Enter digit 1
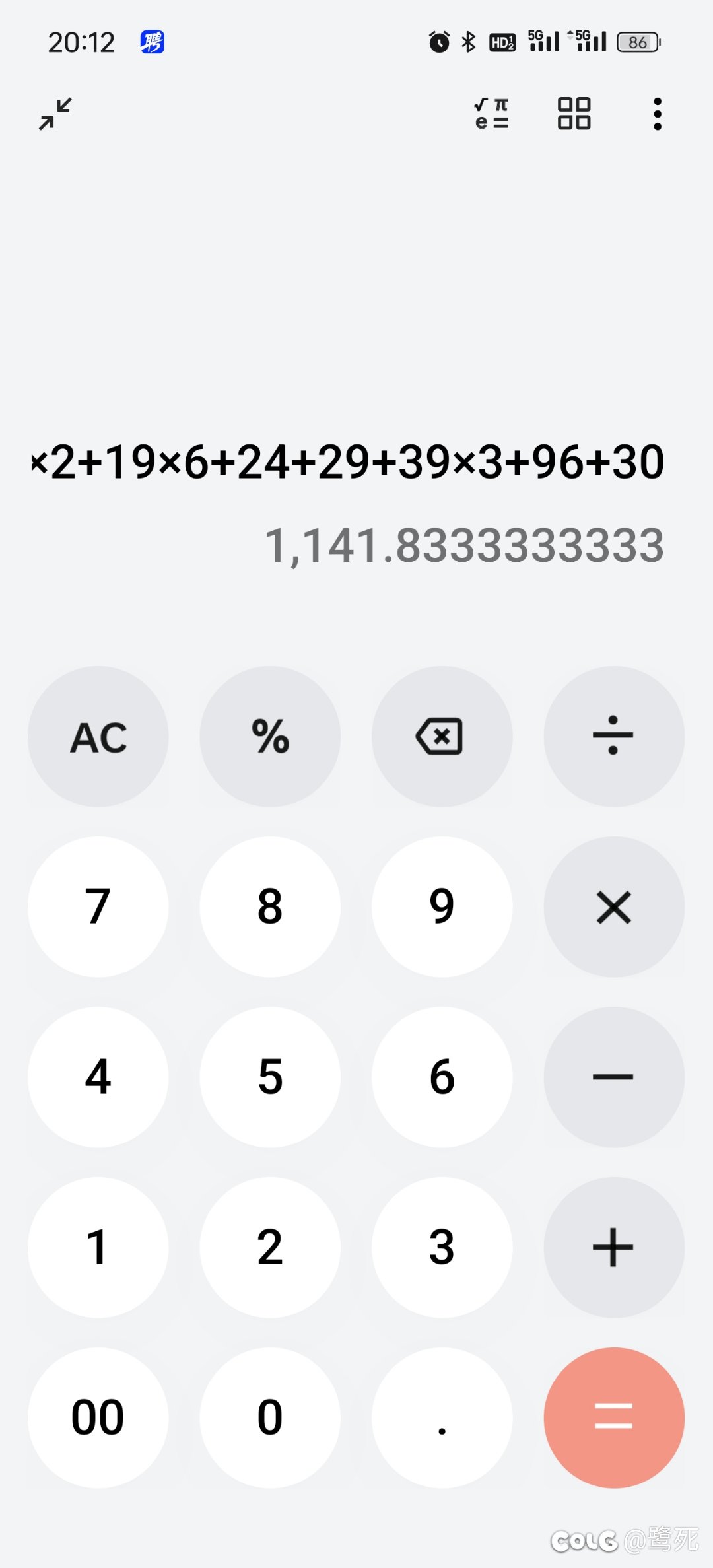 [98, 1248]
